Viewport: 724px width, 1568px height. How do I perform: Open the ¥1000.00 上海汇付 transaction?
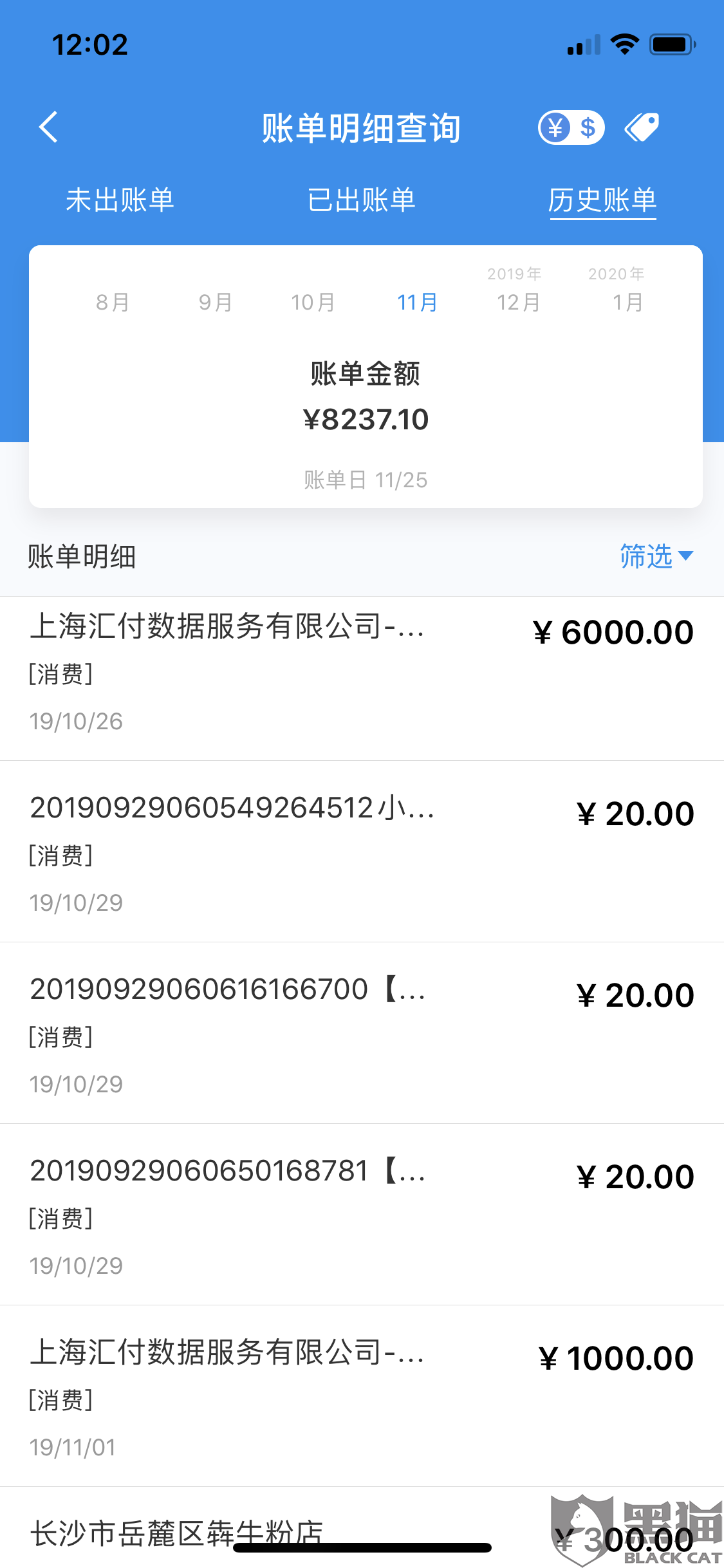pyautogui.click(x=362, y=1395)
